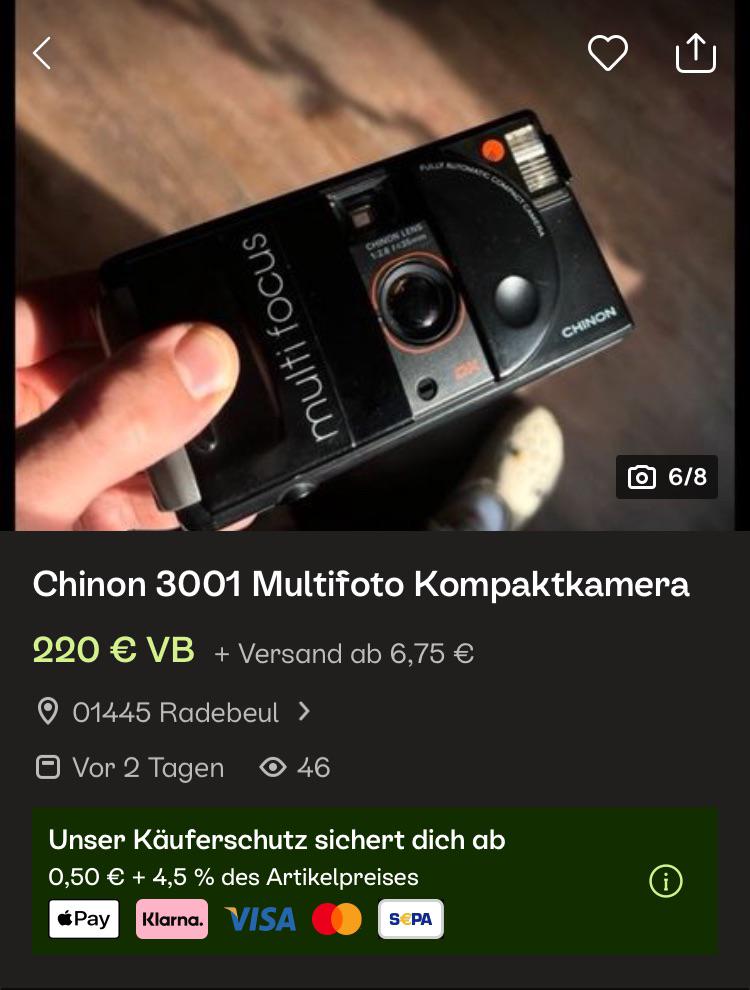Tap the back arrow to leave the listing
Image resolution: width=750 pixels, height=990 pixels.
point(42,53)
